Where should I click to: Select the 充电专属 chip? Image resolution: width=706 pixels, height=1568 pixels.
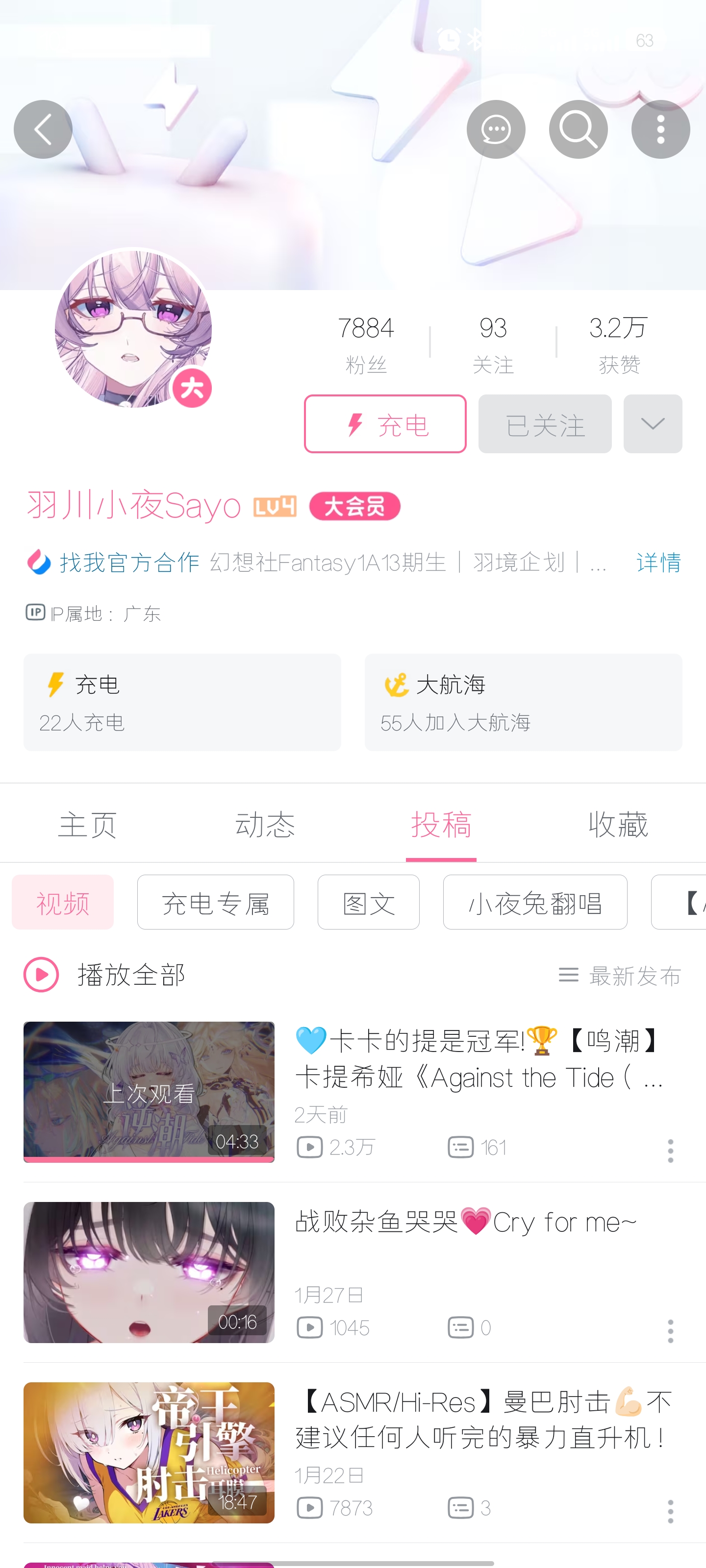(x=215, y=902)
